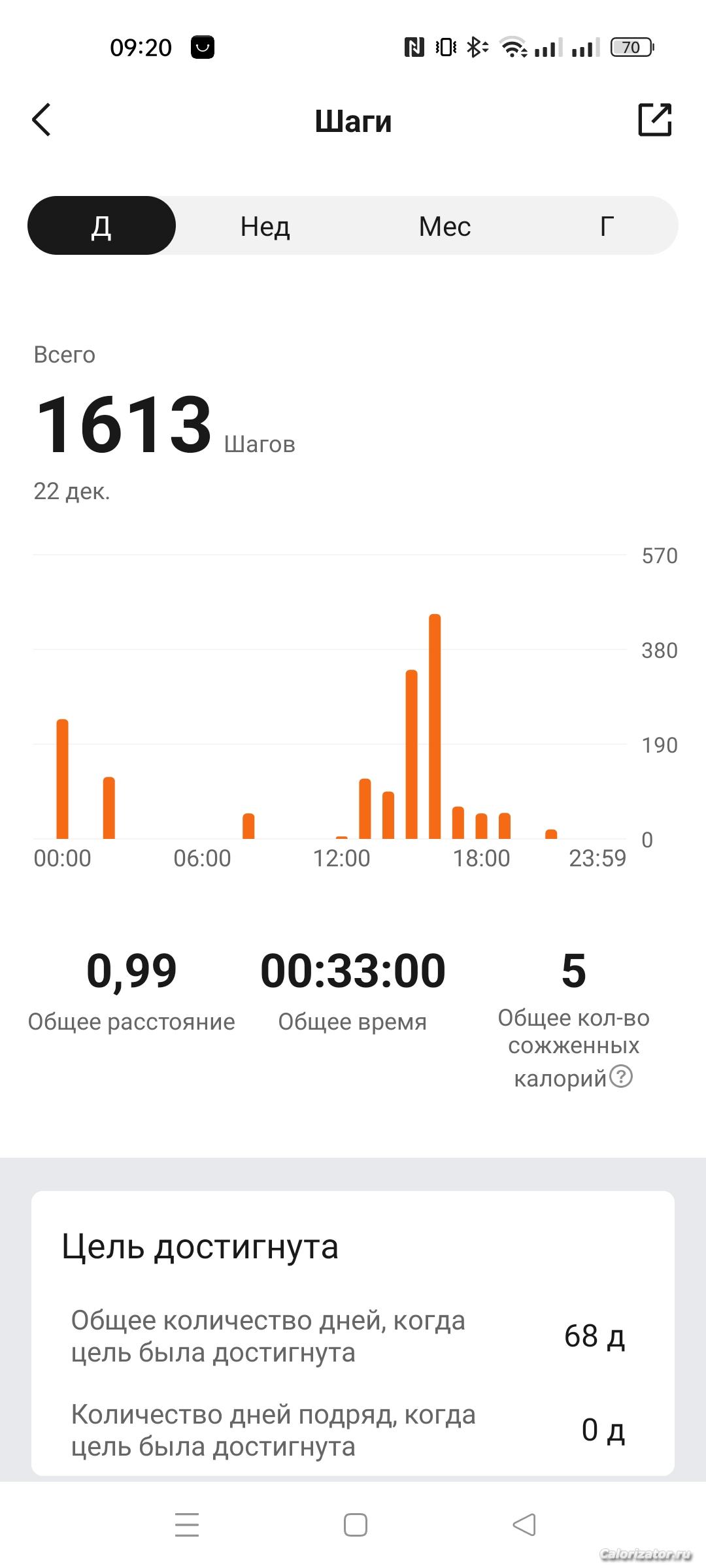Open recent apps from navigation bar
Viewport: 706px width, 1568px height.
(x=187, y=1525)
